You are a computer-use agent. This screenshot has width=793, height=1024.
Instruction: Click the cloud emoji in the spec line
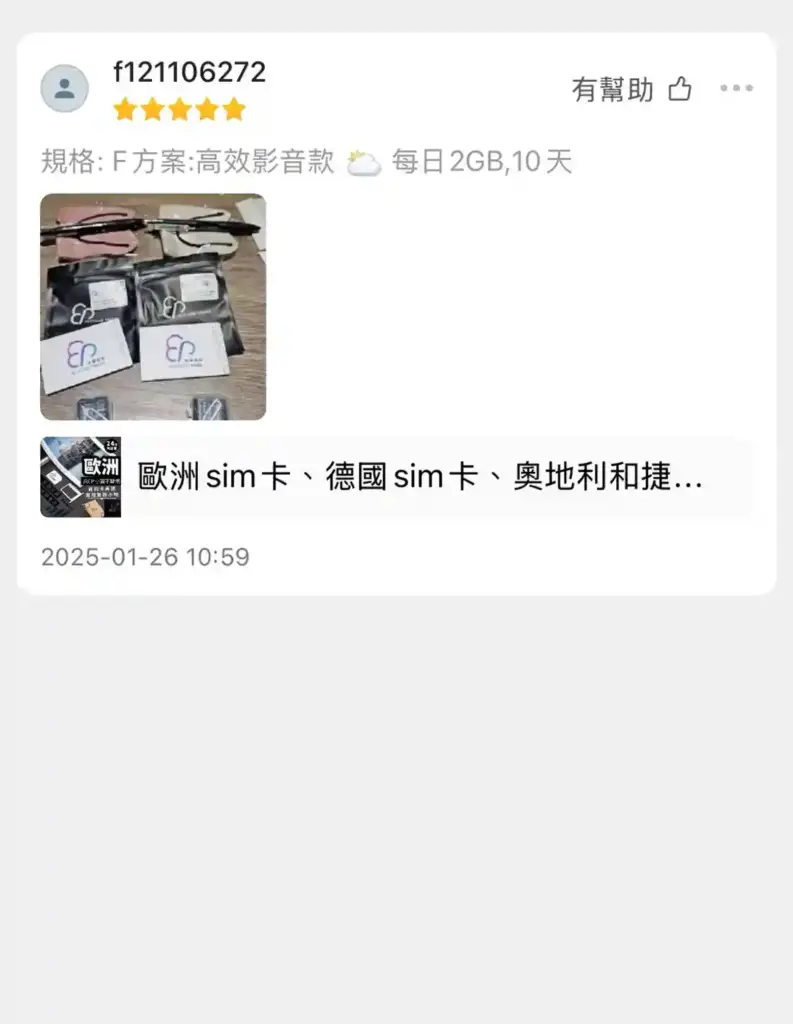(364, 160)
